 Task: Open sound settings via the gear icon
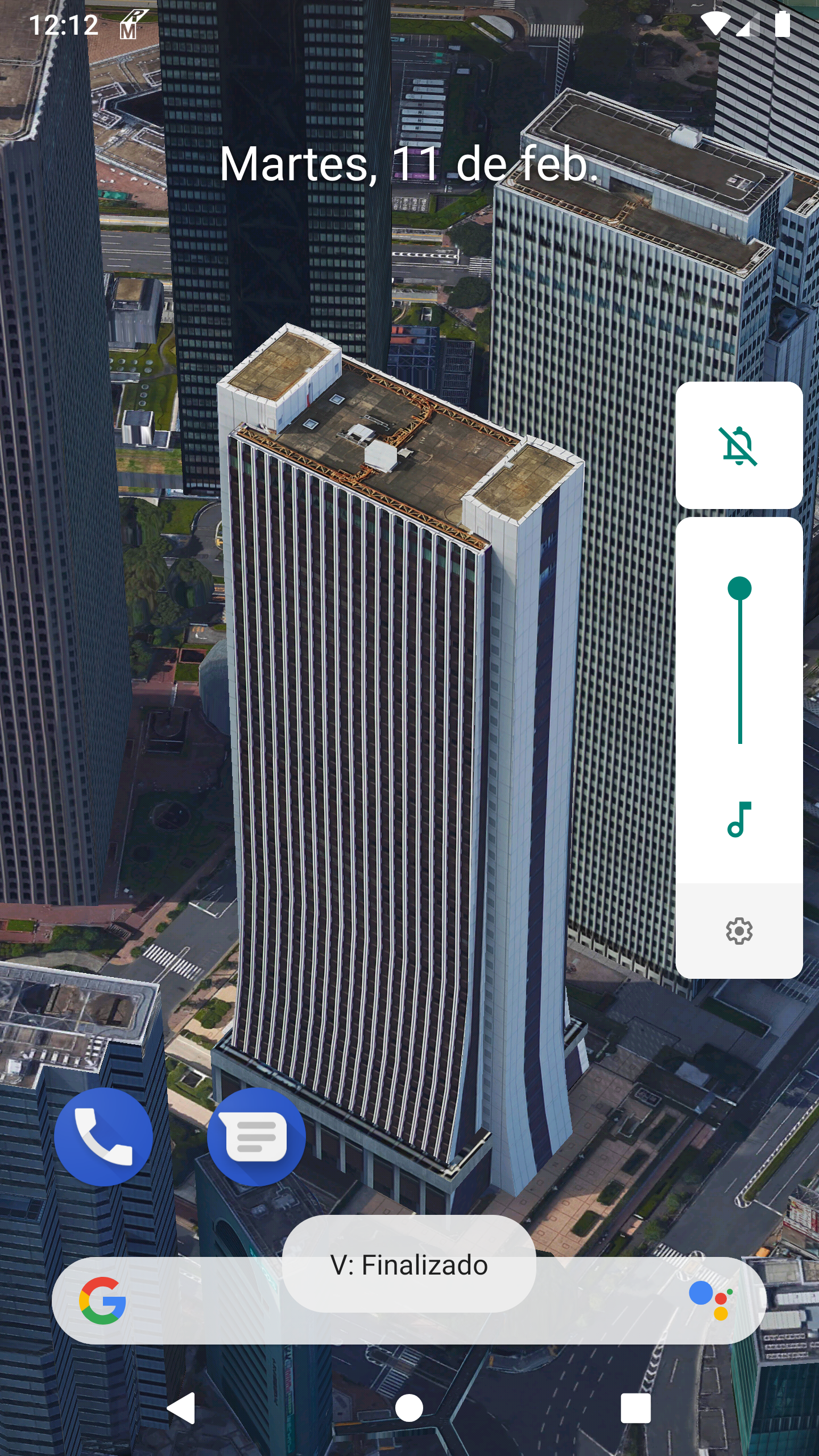[x=739, y=931]
